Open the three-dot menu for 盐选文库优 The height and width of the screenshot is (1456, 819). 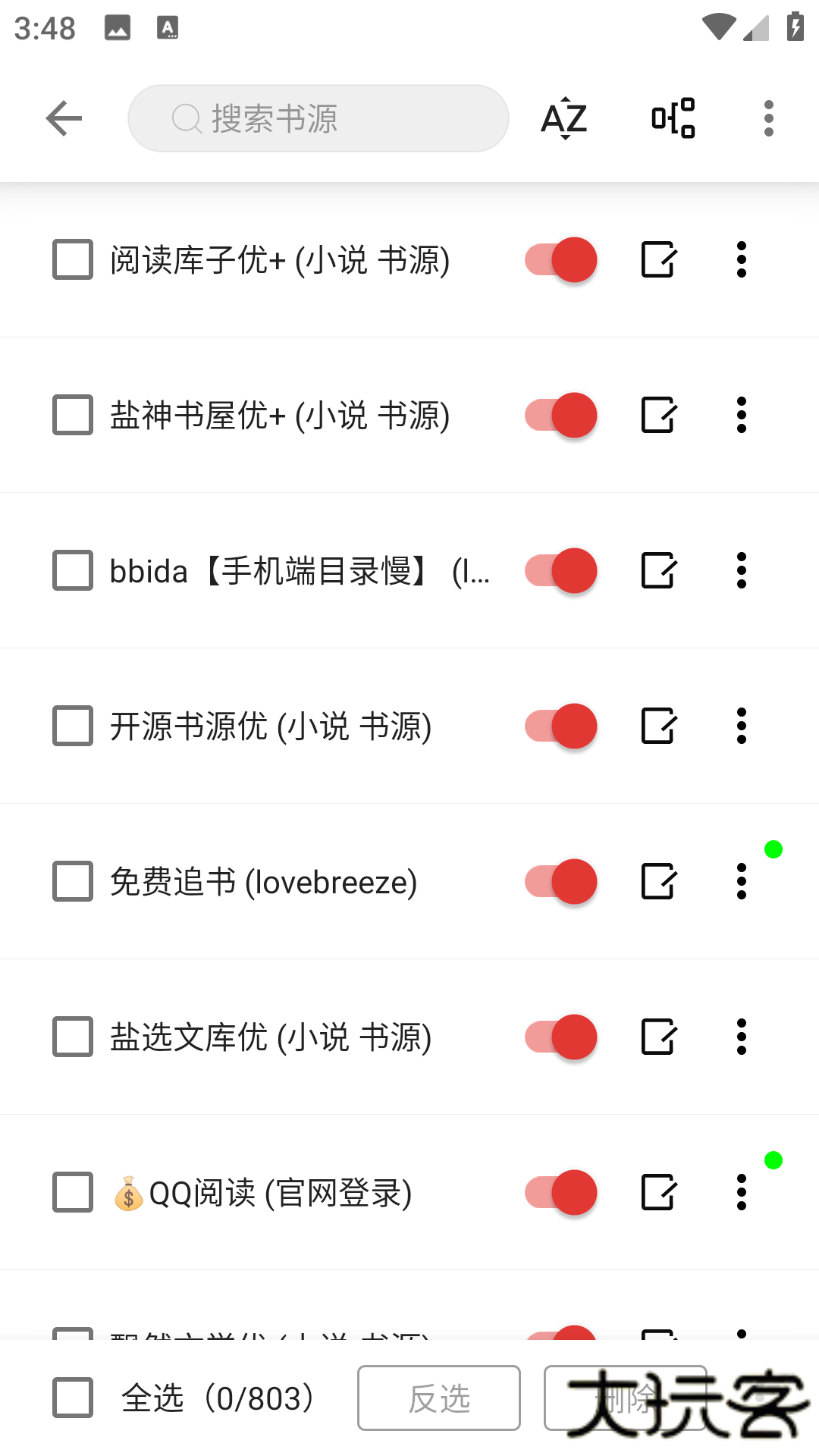coord(741,1037)
